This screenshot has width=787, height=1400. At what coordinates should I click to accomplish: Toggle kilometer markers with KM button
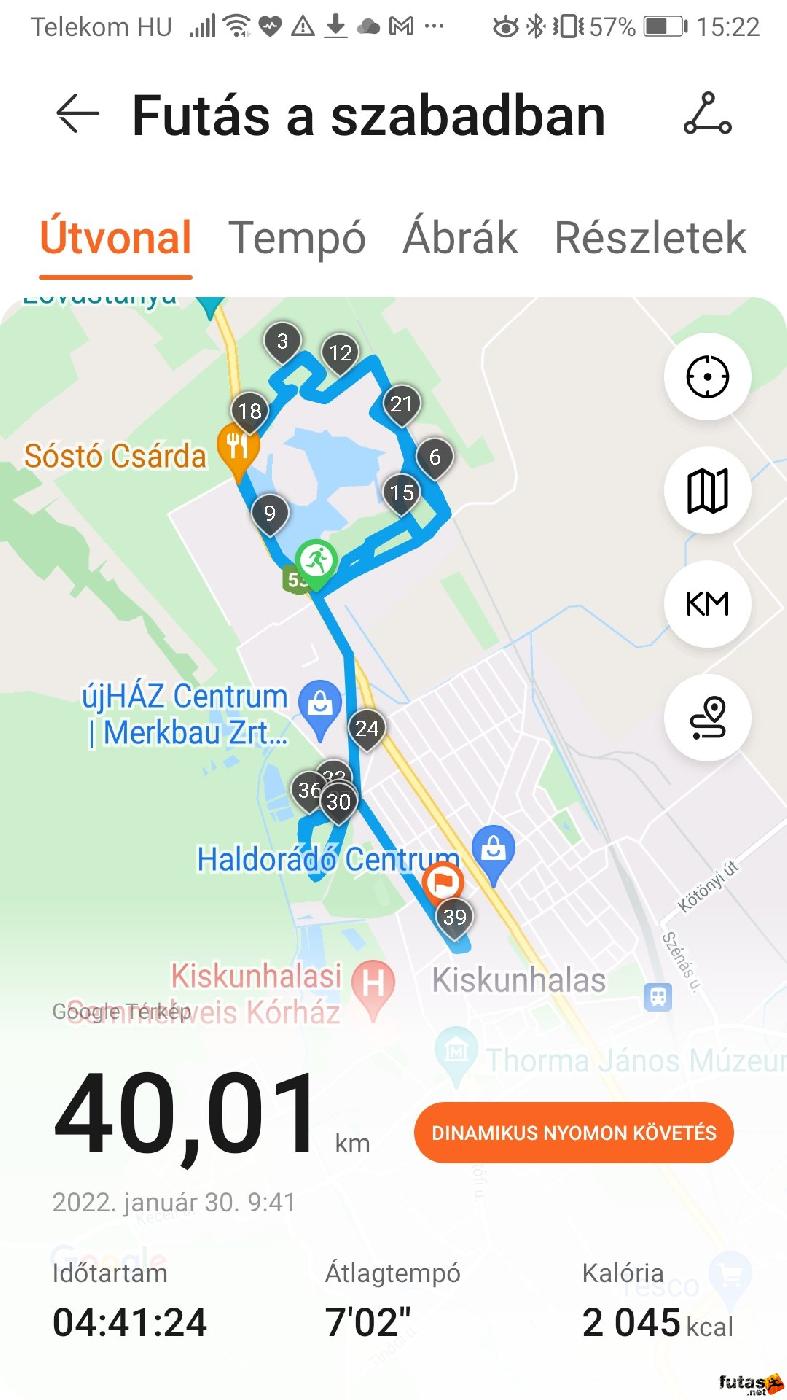click(707, 604)
